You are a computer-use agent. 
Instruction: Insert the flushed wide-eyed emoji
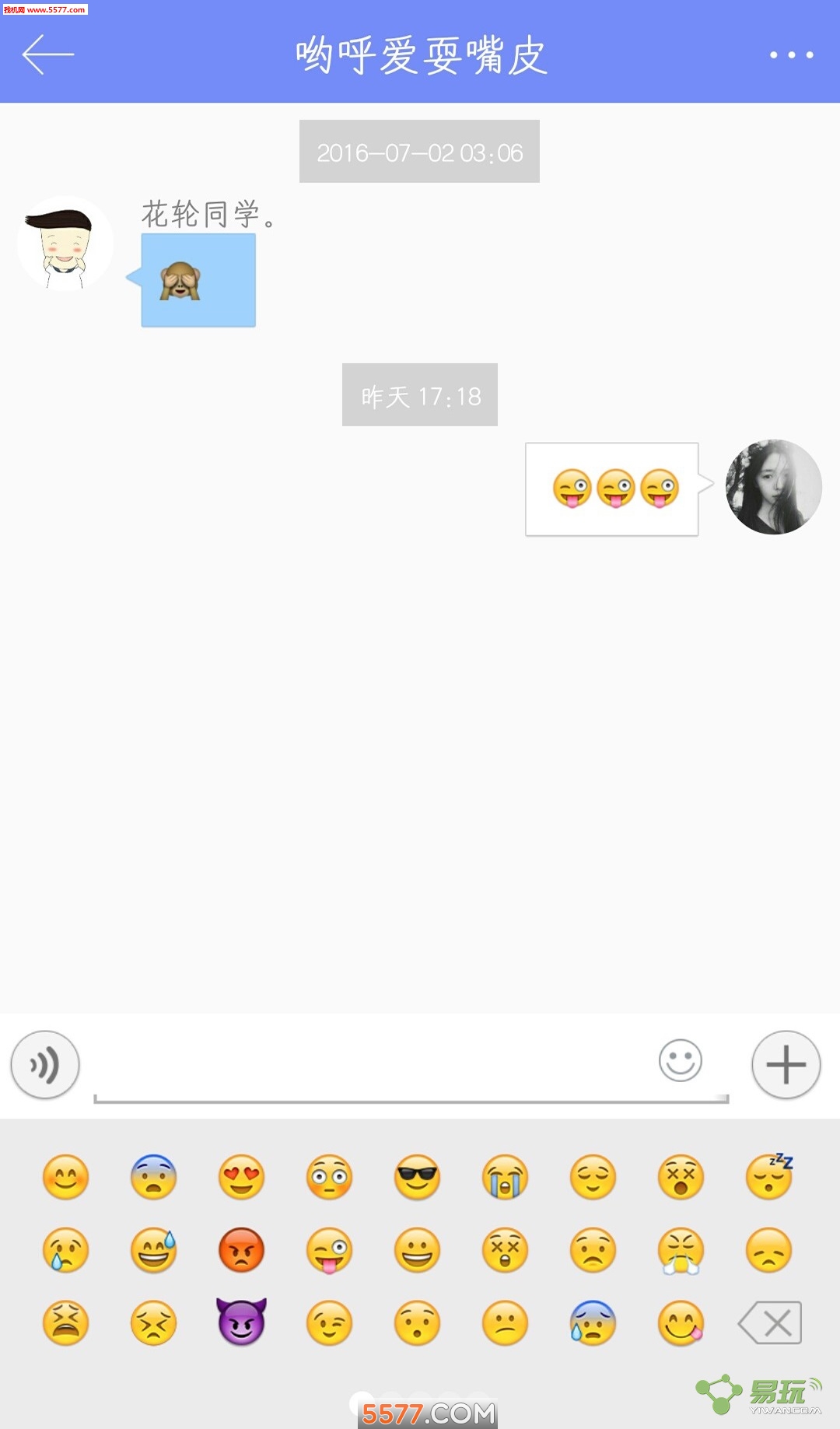pos(329,1176)
